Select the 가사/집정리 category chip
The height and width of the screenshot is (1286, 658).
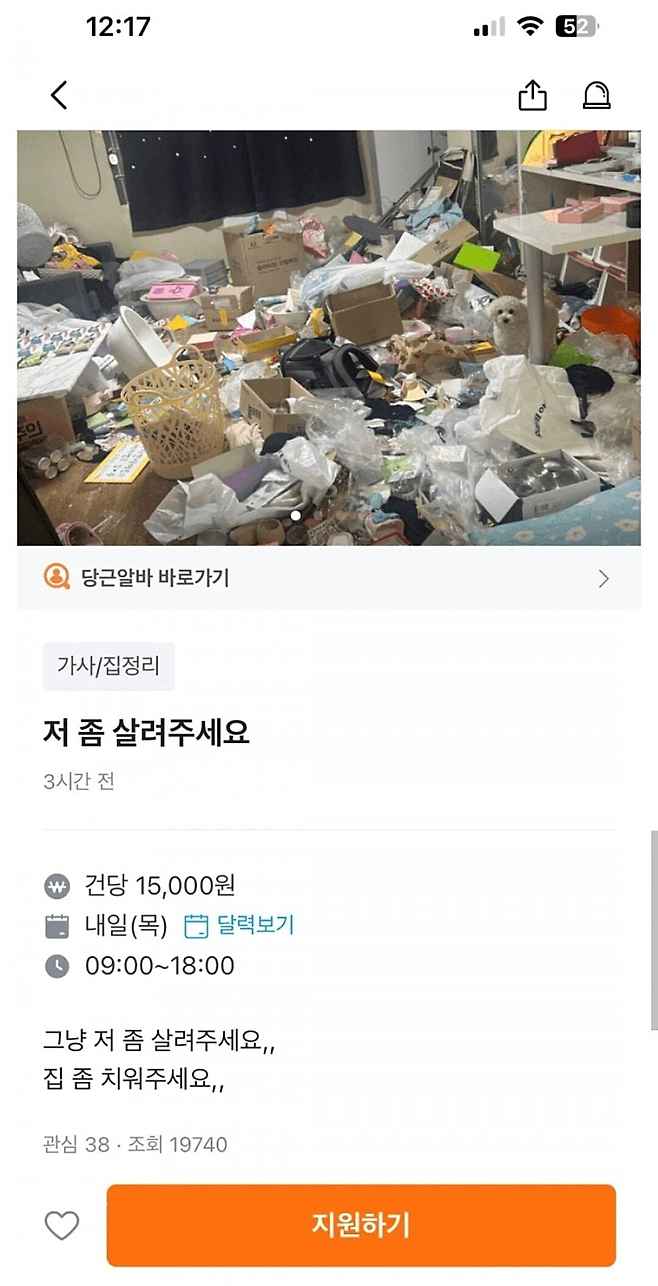tap(108, 666)
